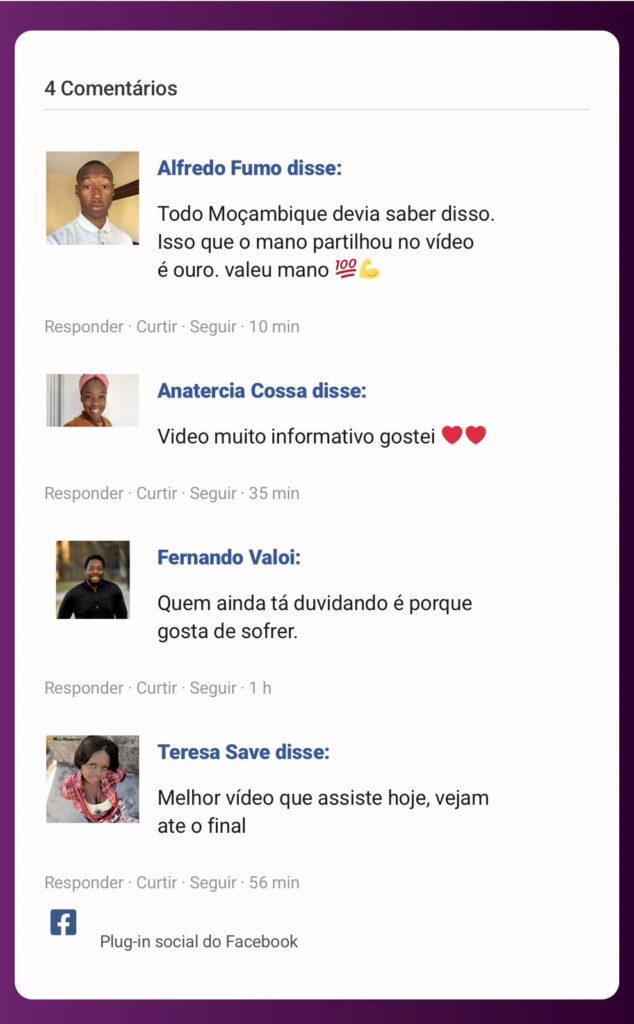Follow Fernando Valoi's comment thread

[213, 688]
